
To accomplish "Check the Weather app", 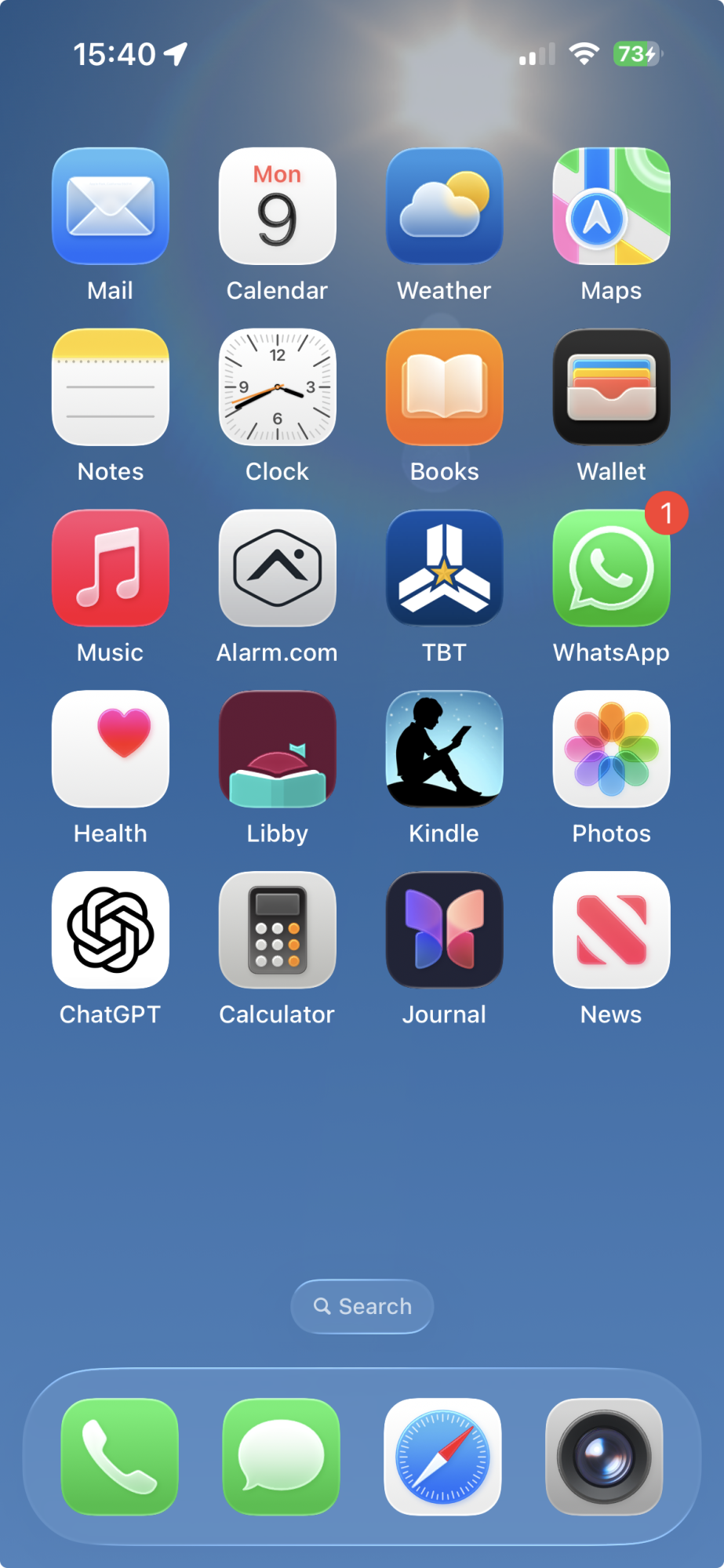I will 445,206.
